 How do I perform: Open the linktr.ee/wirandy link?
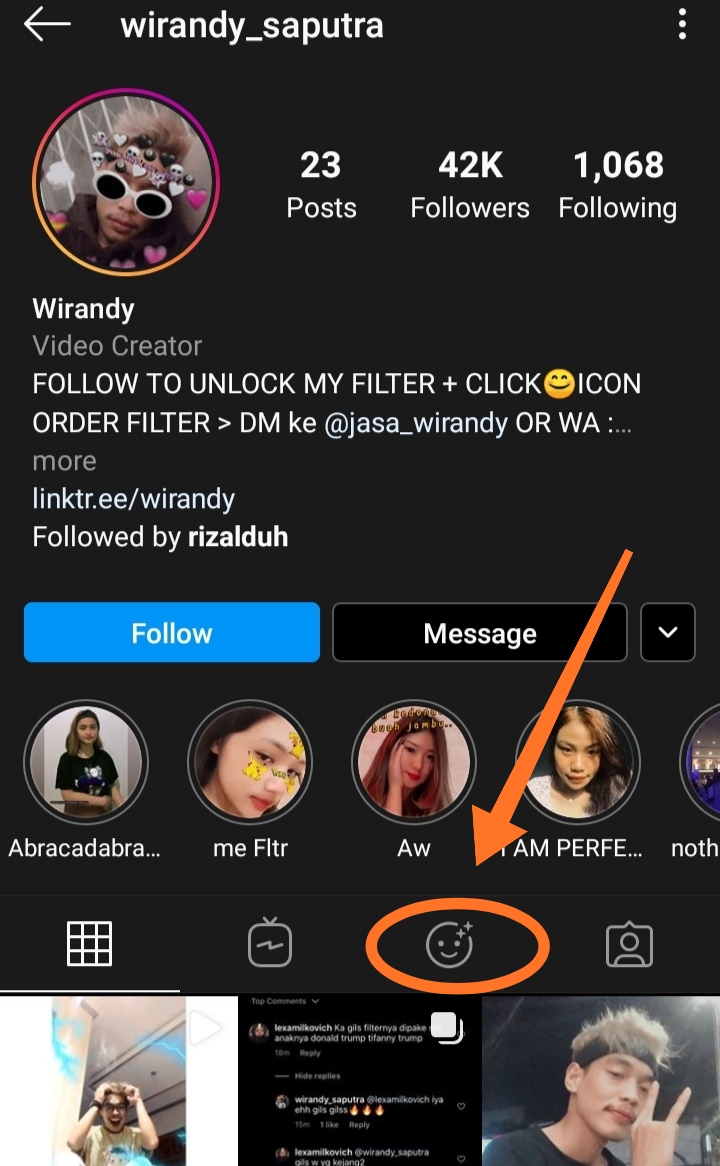point(134,498)
